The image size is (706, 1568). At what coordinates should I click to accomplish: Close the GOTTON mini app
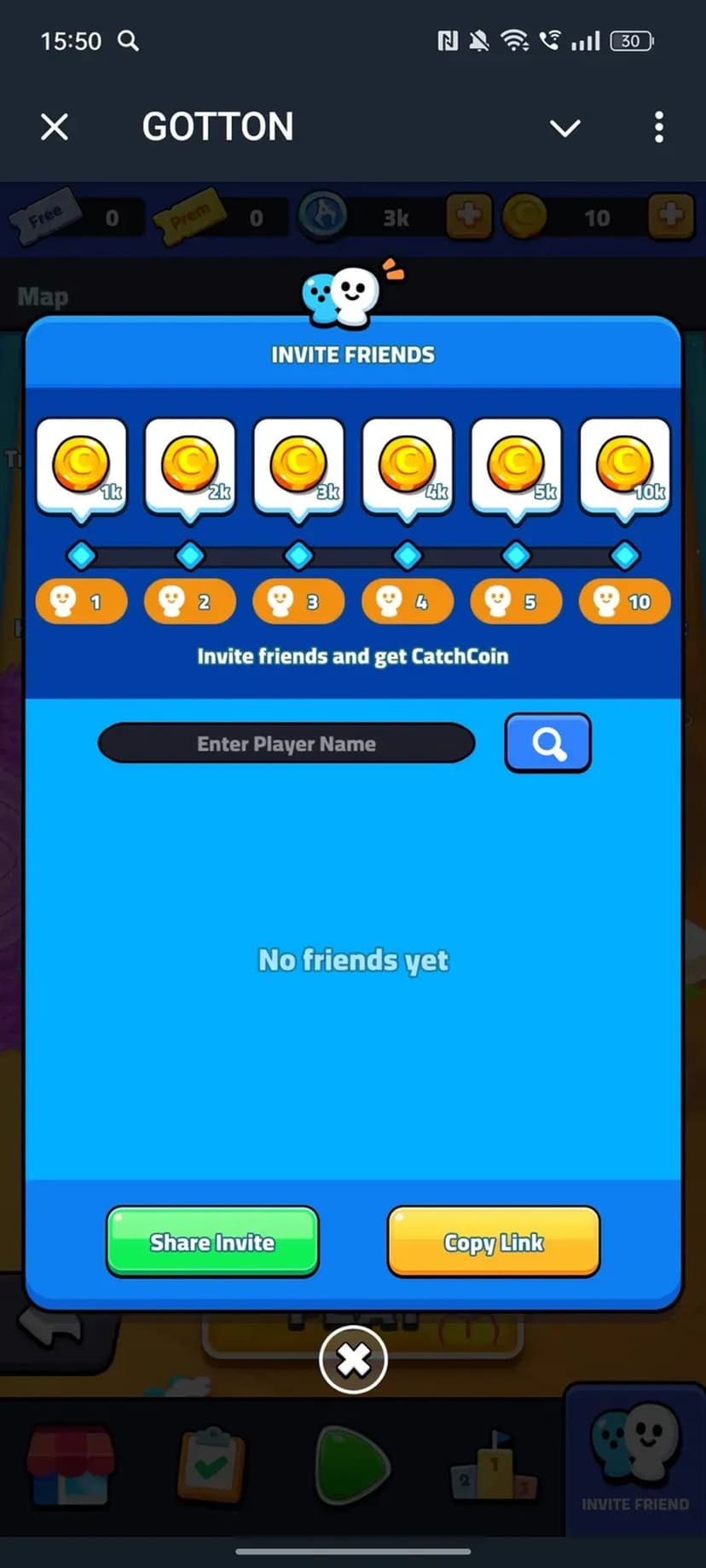point(55,128)
